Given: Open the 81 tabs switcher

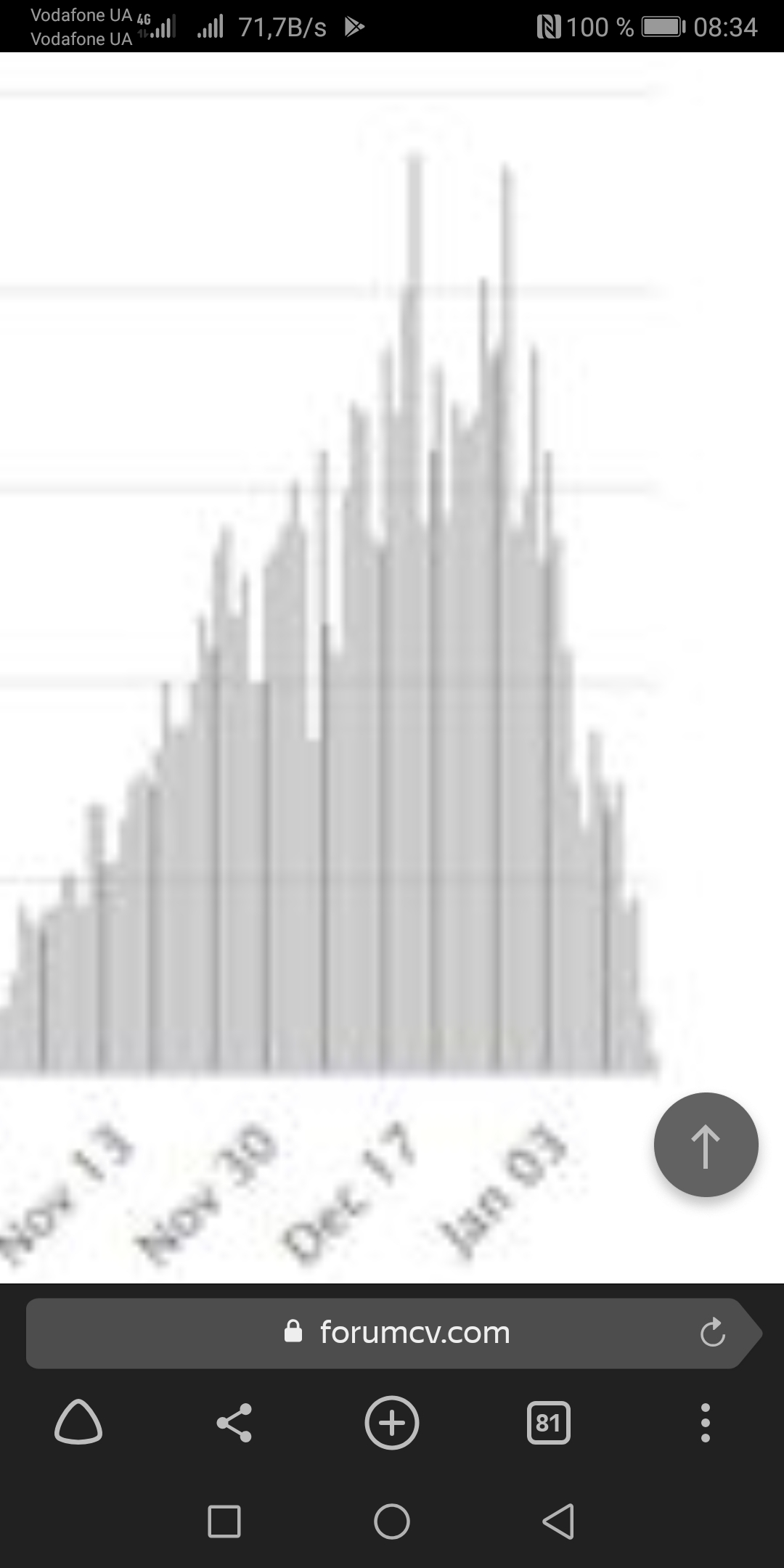Looking at the screenshot, I should 548,1423.
